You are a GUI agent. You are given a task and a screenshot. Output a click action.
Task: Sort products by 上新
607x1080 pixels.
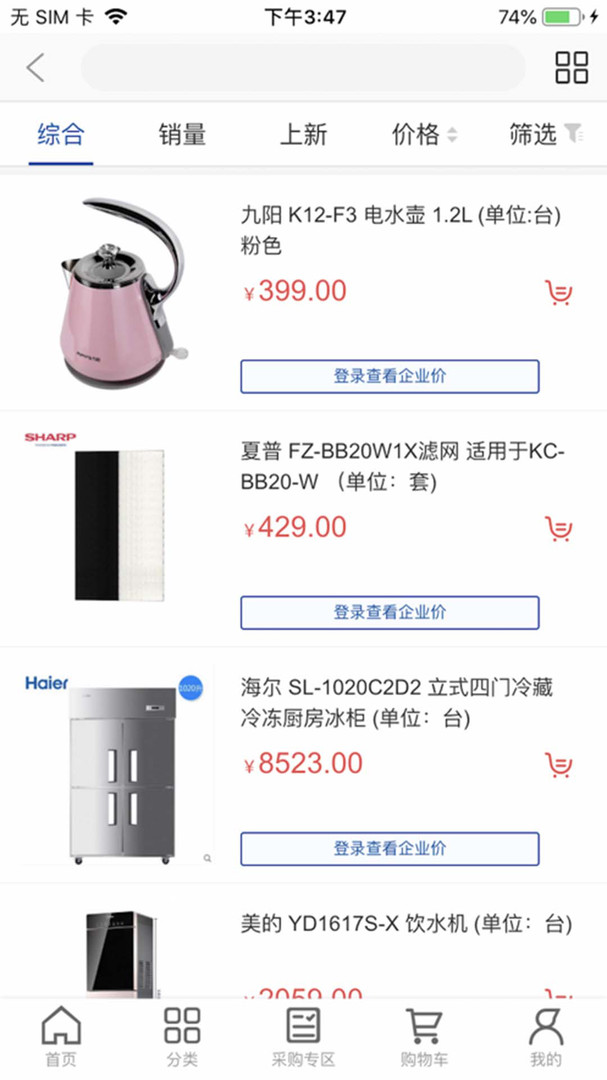303,134
